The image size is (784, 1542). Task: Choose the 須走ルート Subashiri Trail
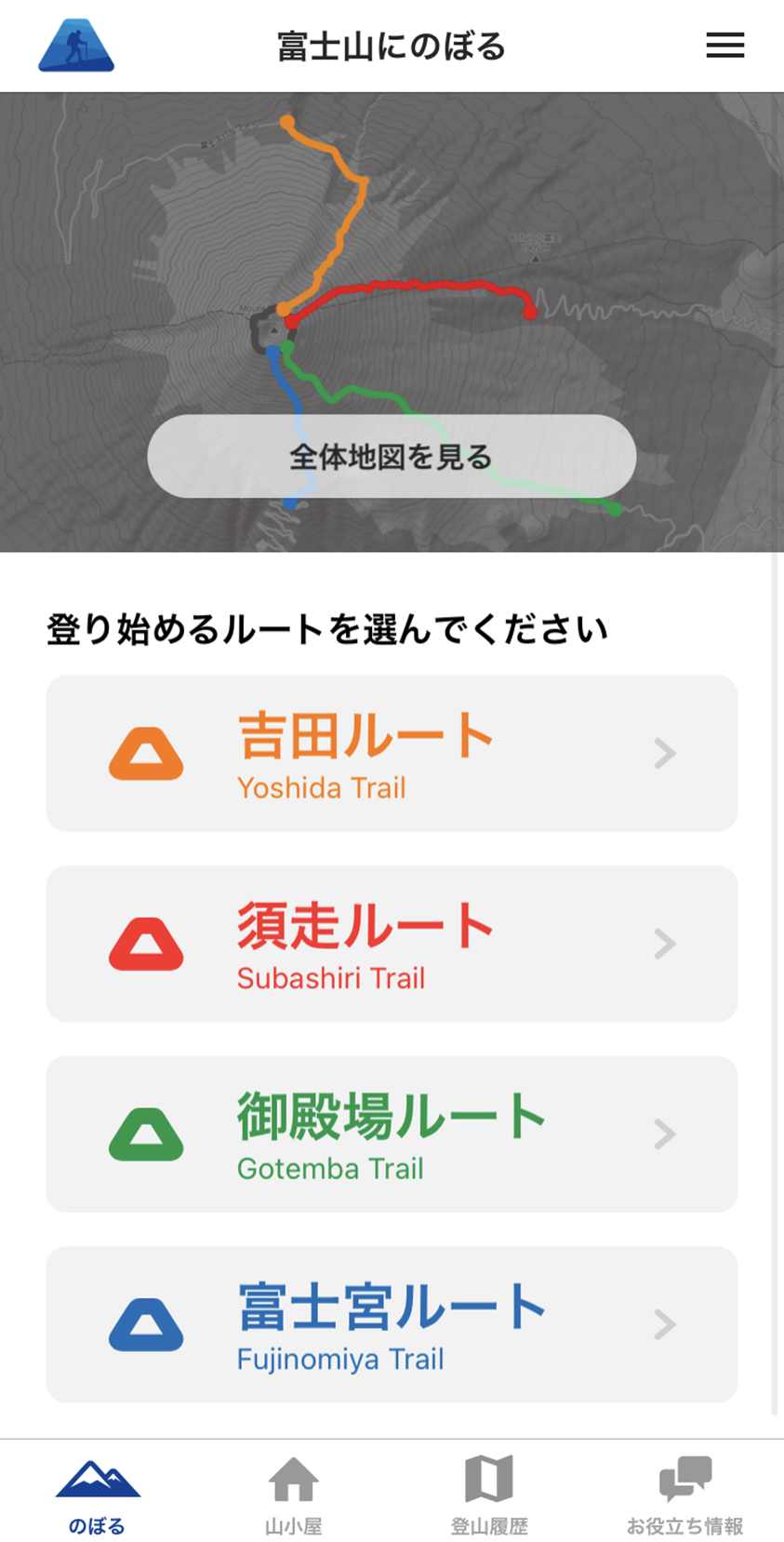pyautogui.click(x=392, y=944)
